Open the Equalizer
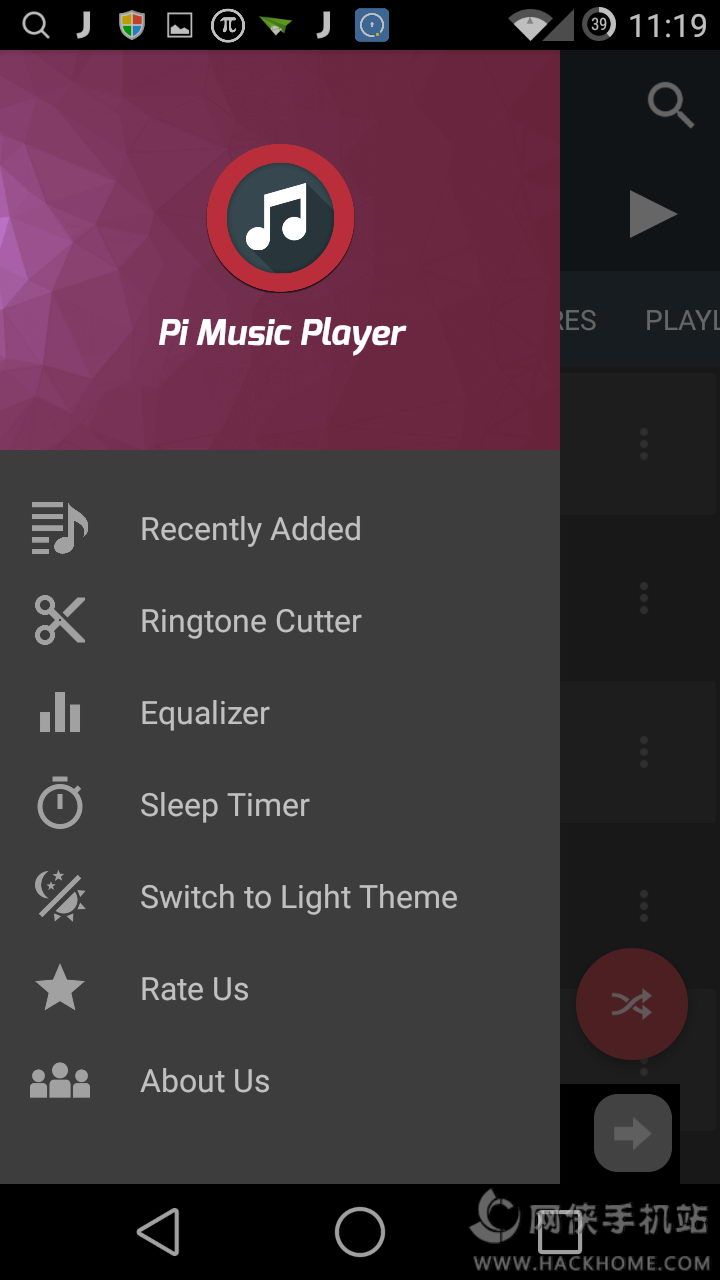Screen dimensions: 720x1280 pyautogui.click(x=205, y=713)
